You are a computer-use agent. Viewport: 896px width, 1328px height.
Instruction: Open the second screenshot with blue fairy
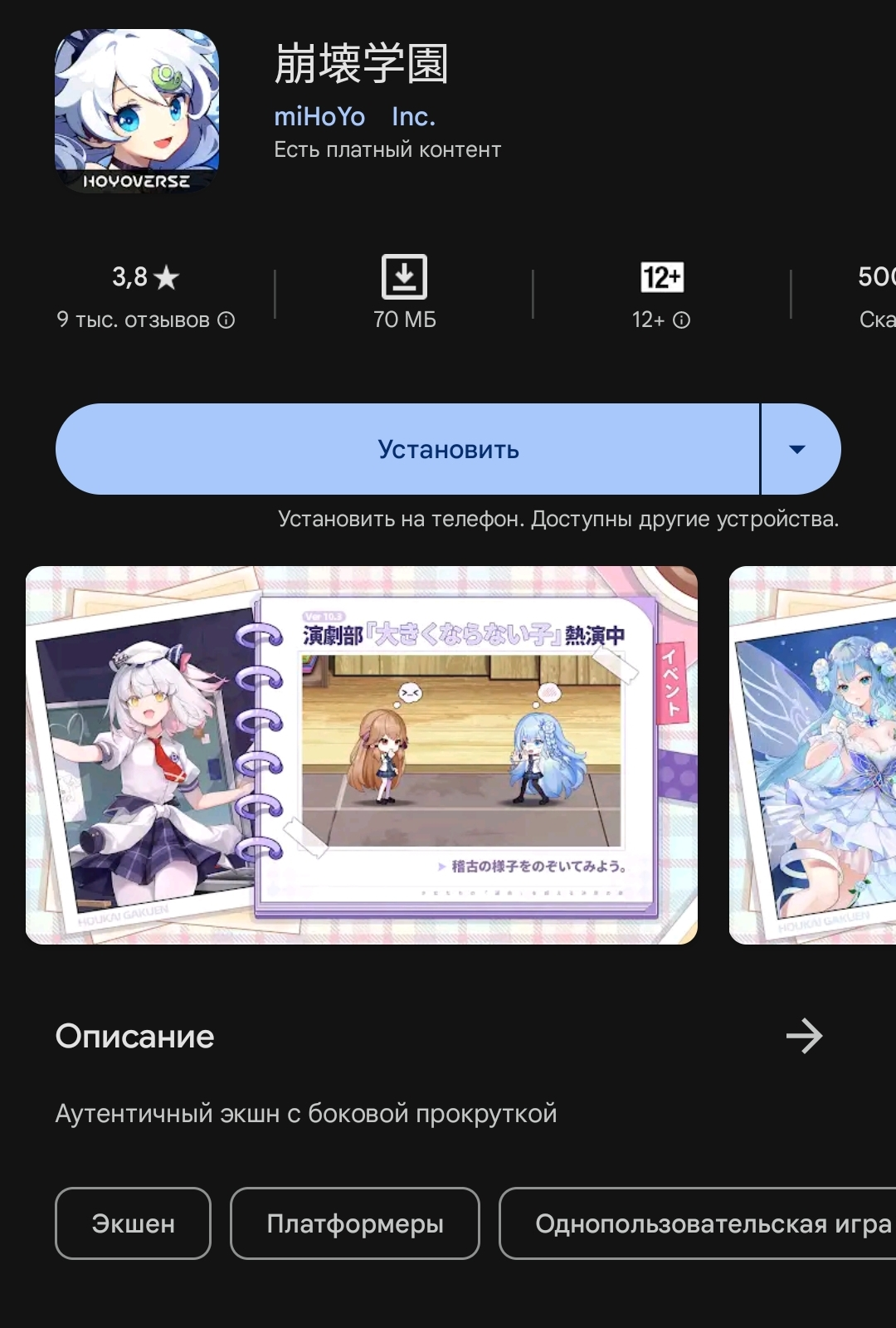[813, 755]
